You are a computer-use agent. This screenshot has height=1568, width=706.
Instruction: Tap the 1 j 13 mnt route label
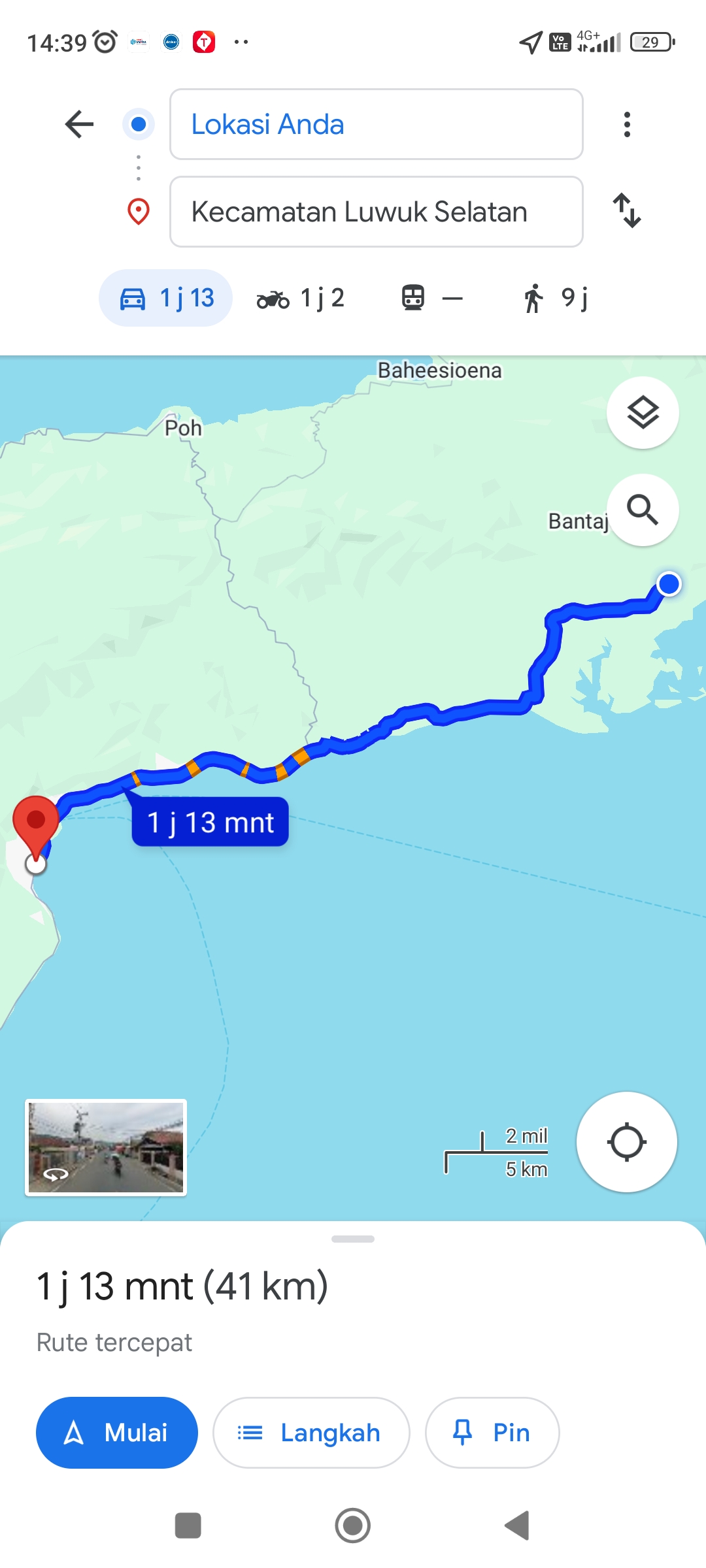coord(210,822)
